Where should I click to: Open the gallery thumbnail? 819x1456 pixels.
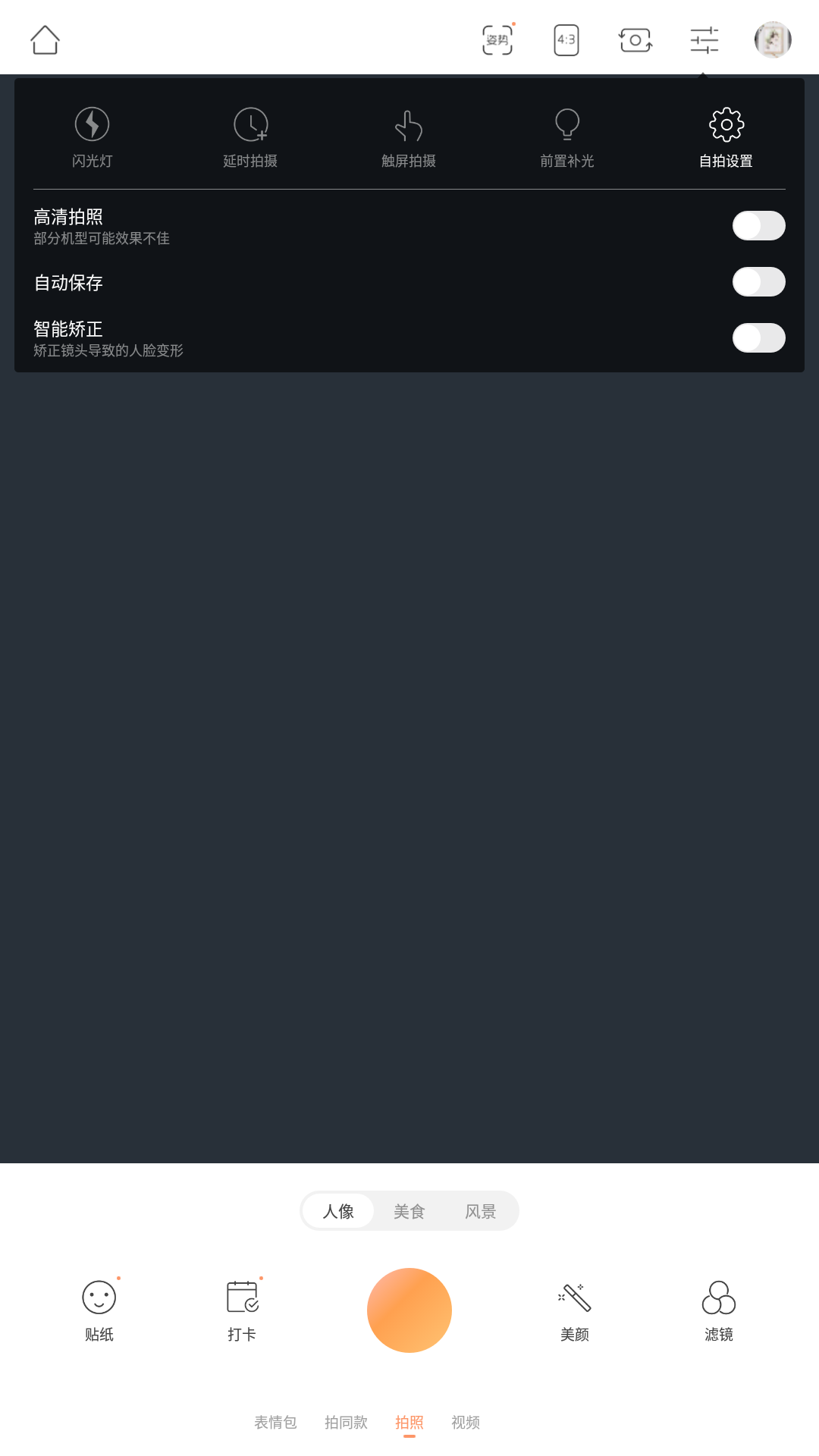click(773, 40)
